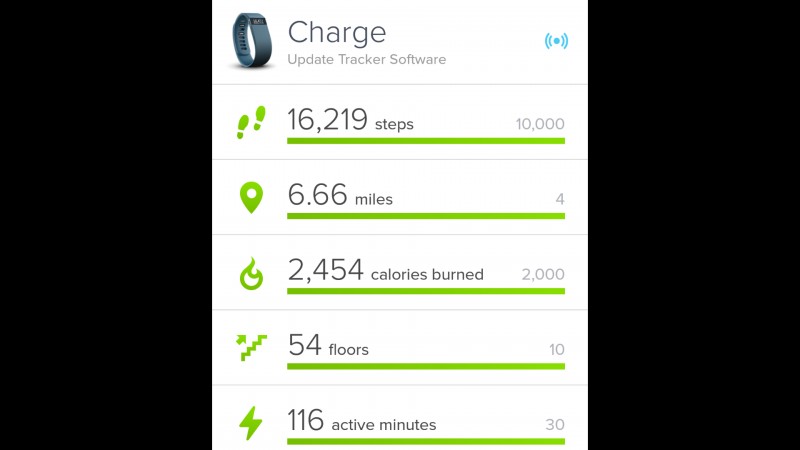View the 6.66 miles distance details
800x450 pixels.
tap(400, 197)
